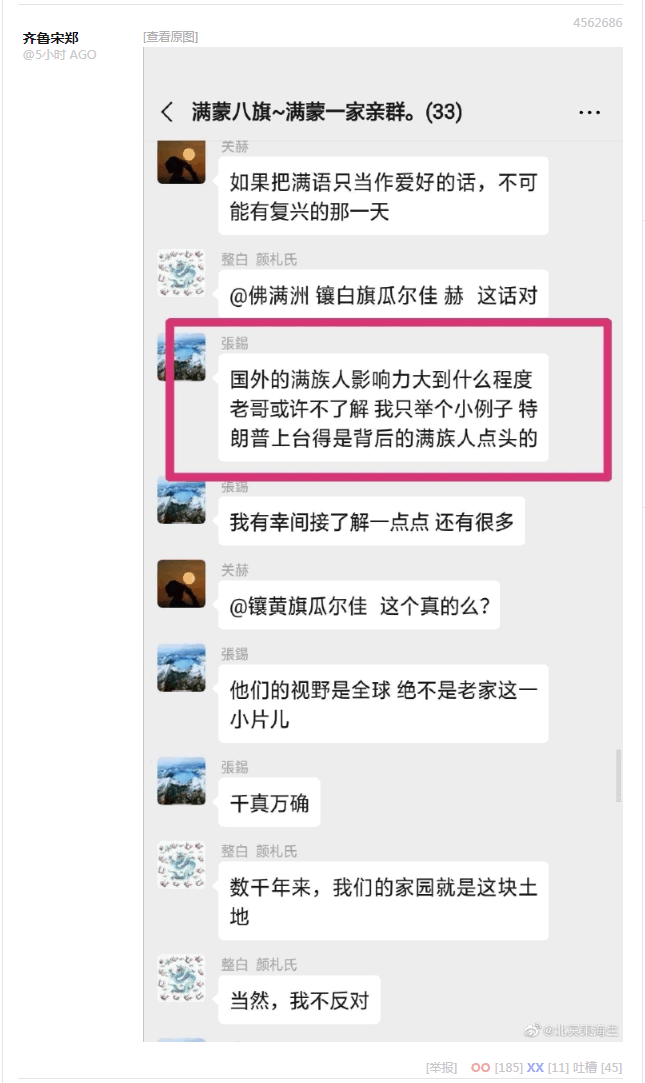645x1083 pixels.
Task: Downvote the post with XX
Action: [x=535, y=1068]
